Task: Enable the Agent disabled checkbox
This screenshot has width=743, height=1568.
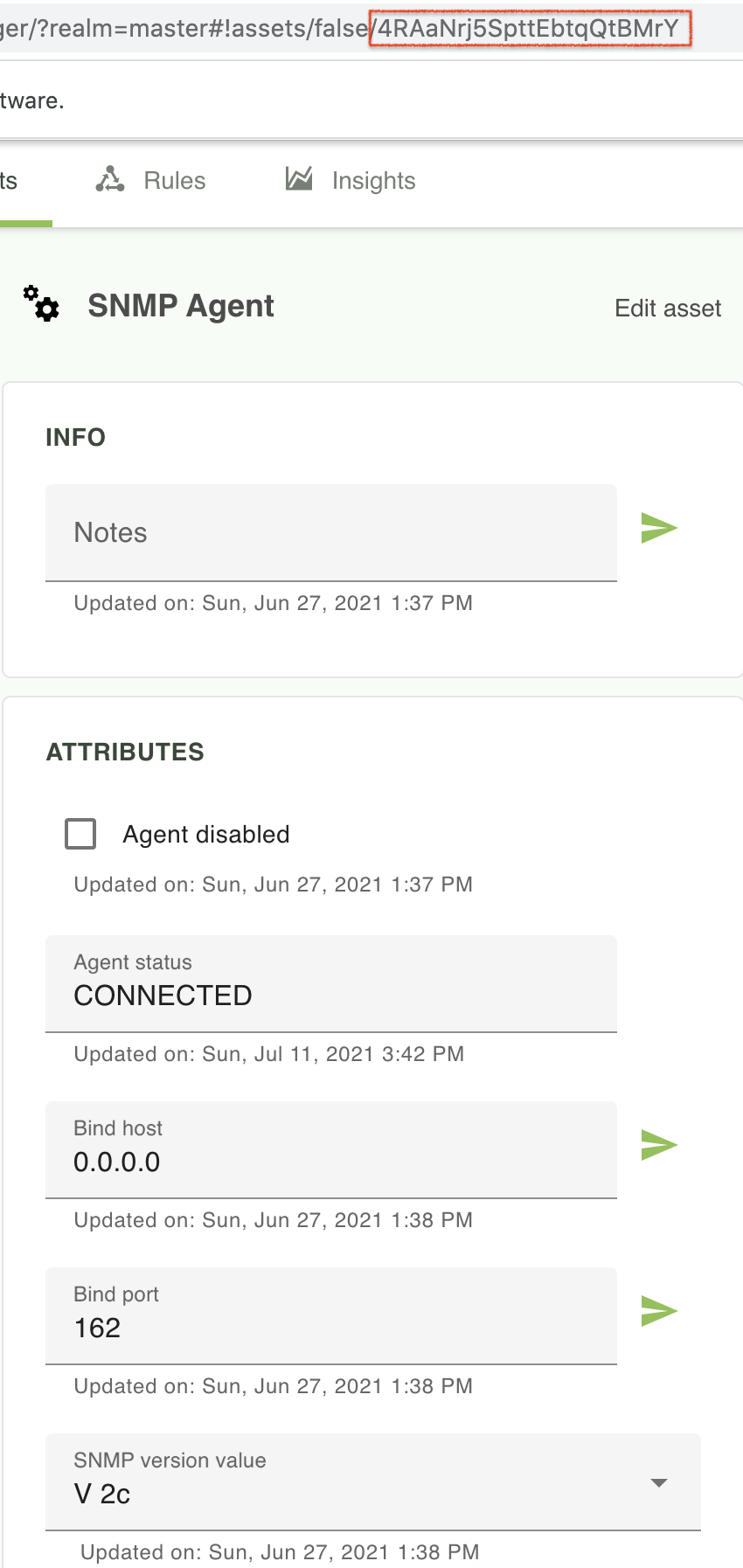Action: [80, 834]
